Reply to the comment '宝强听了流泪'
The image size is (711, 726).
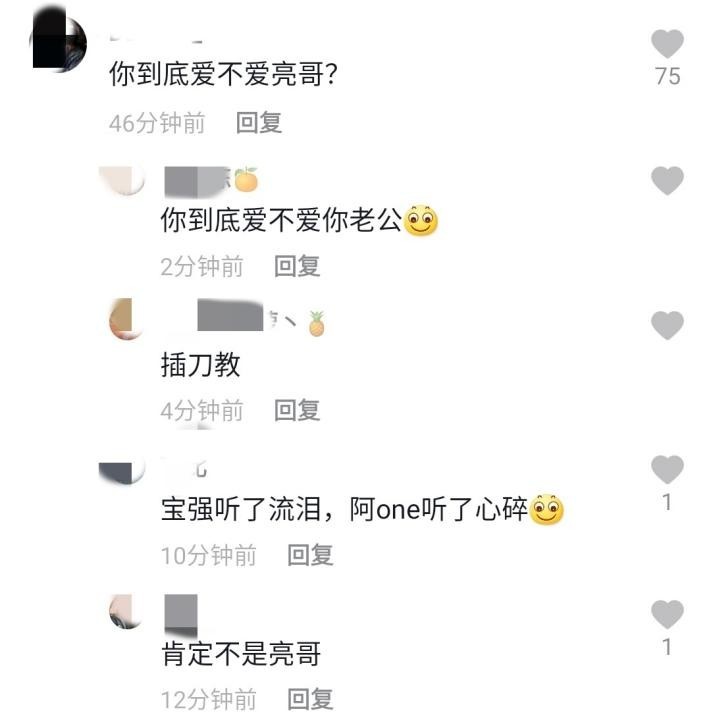pyautogui.click(x=310, y=555)
